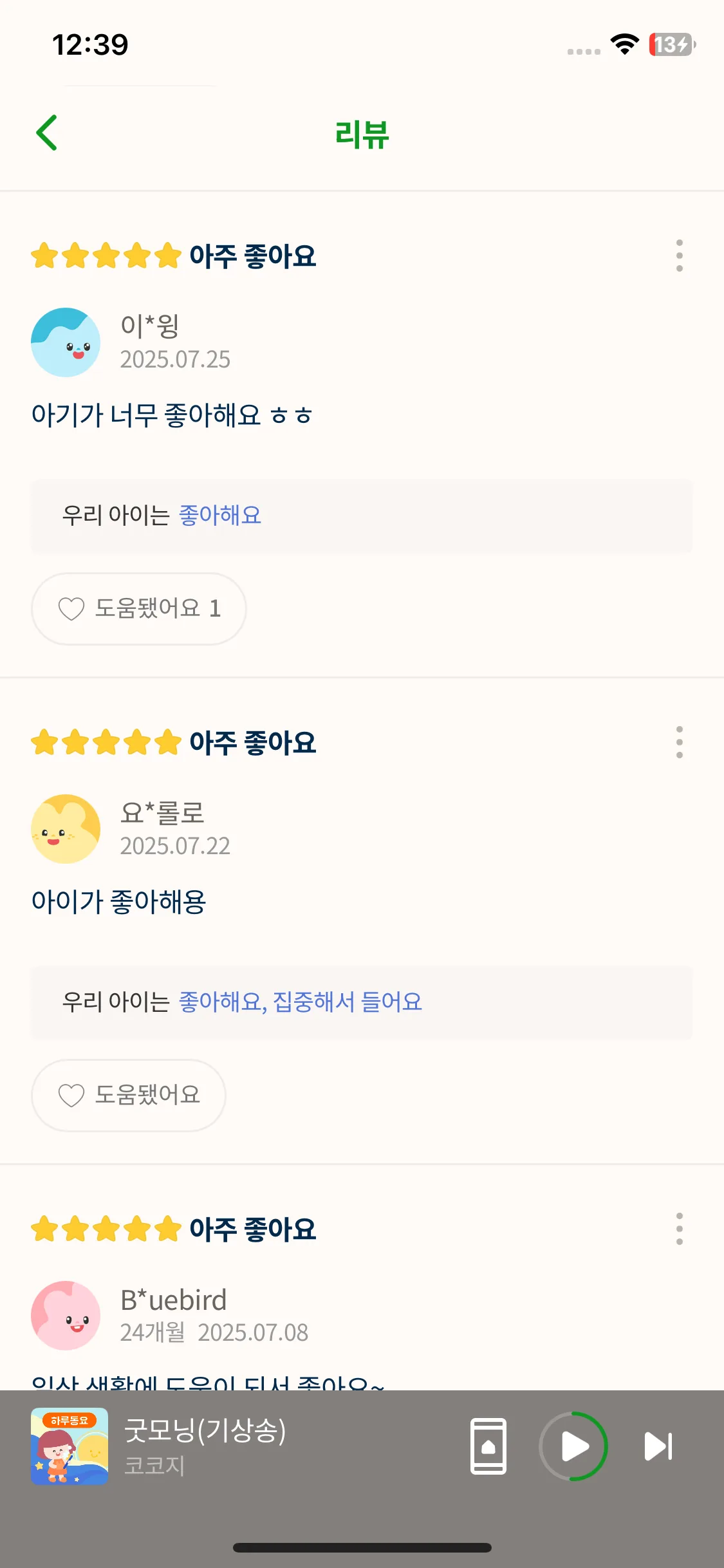724x1568 pixels.
Task: Skip to the next track
Action: (x=658, y=1446)
